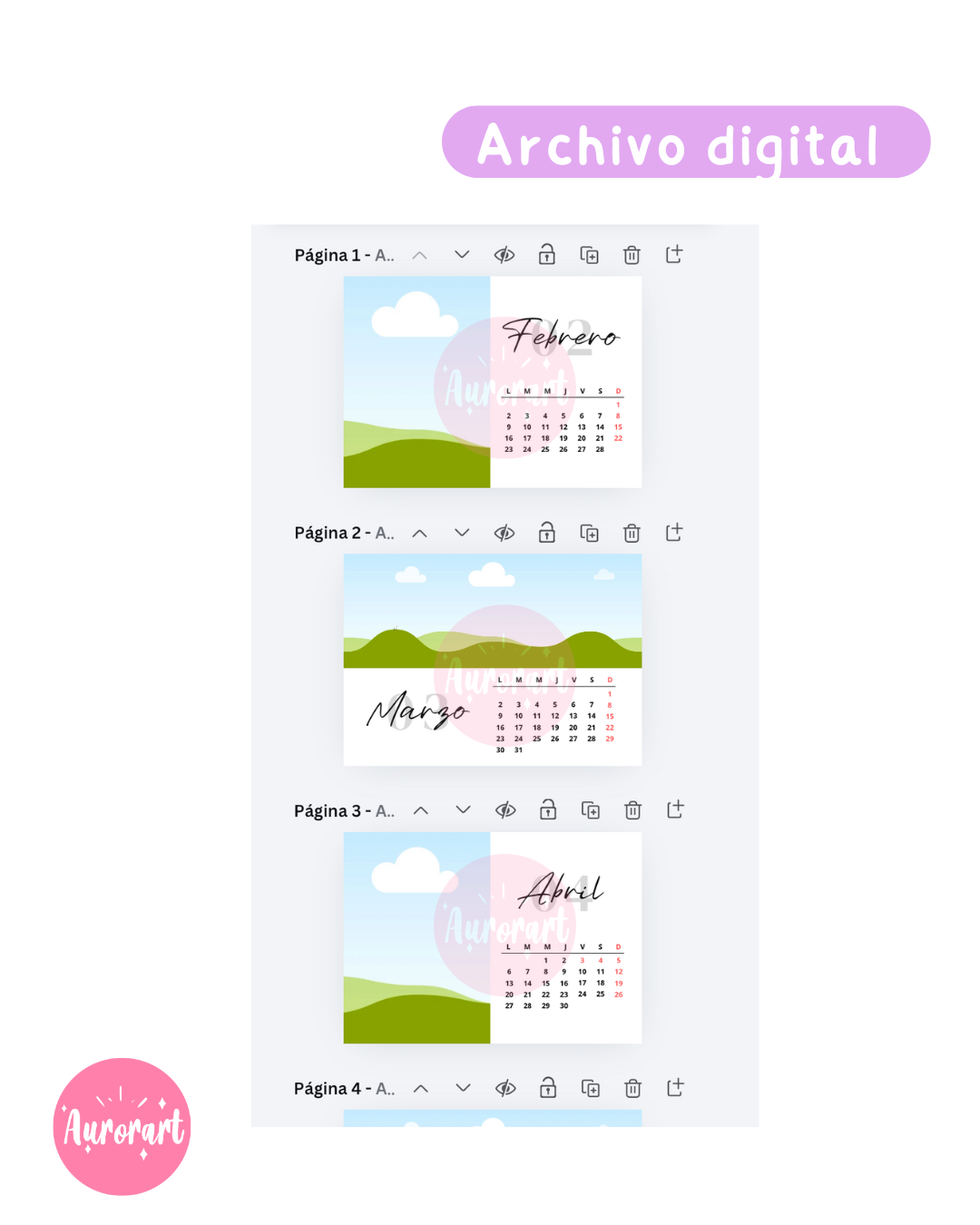The width and height of the screenshot is (980, 1225).
Task: Duplicate the Página 1 Febrero calendar page
Action: point(589,255)
